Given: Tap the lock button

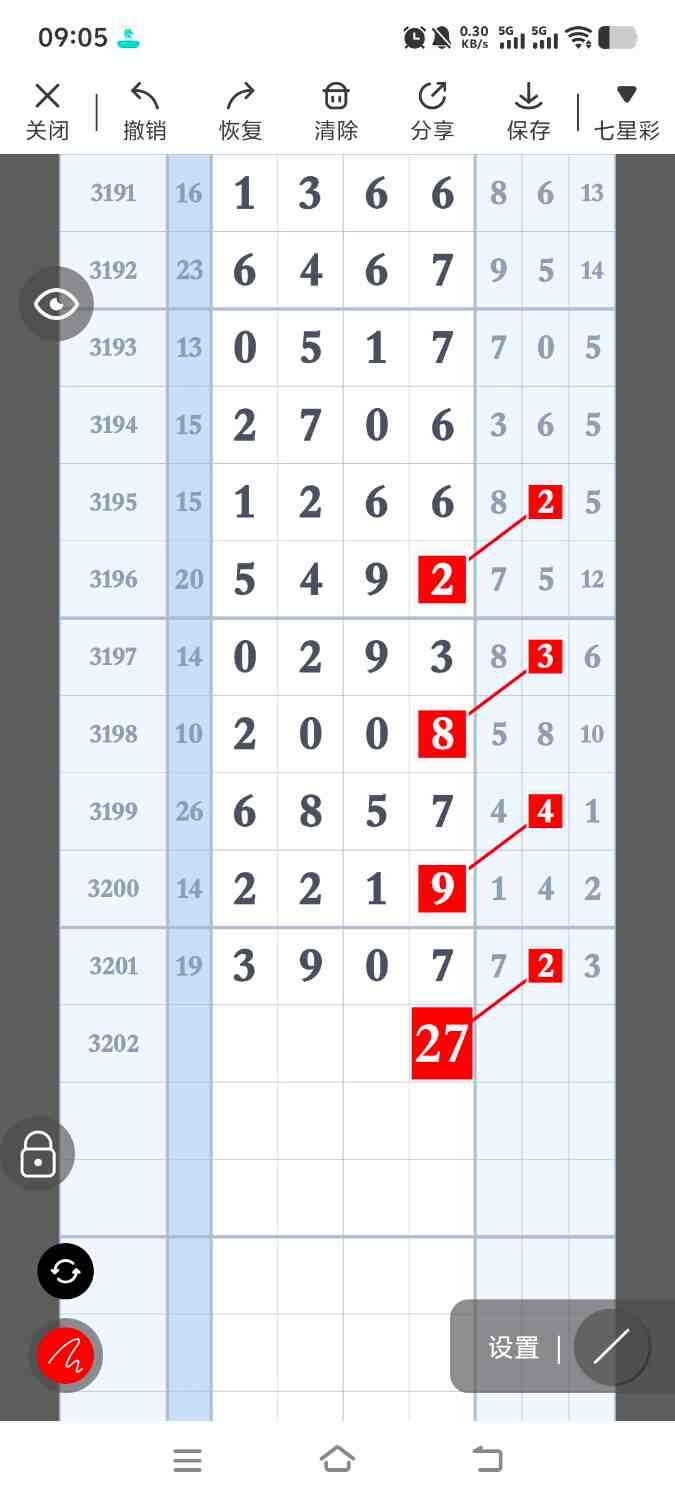Looking at the screenshot, I should [x=38, y=1154].
